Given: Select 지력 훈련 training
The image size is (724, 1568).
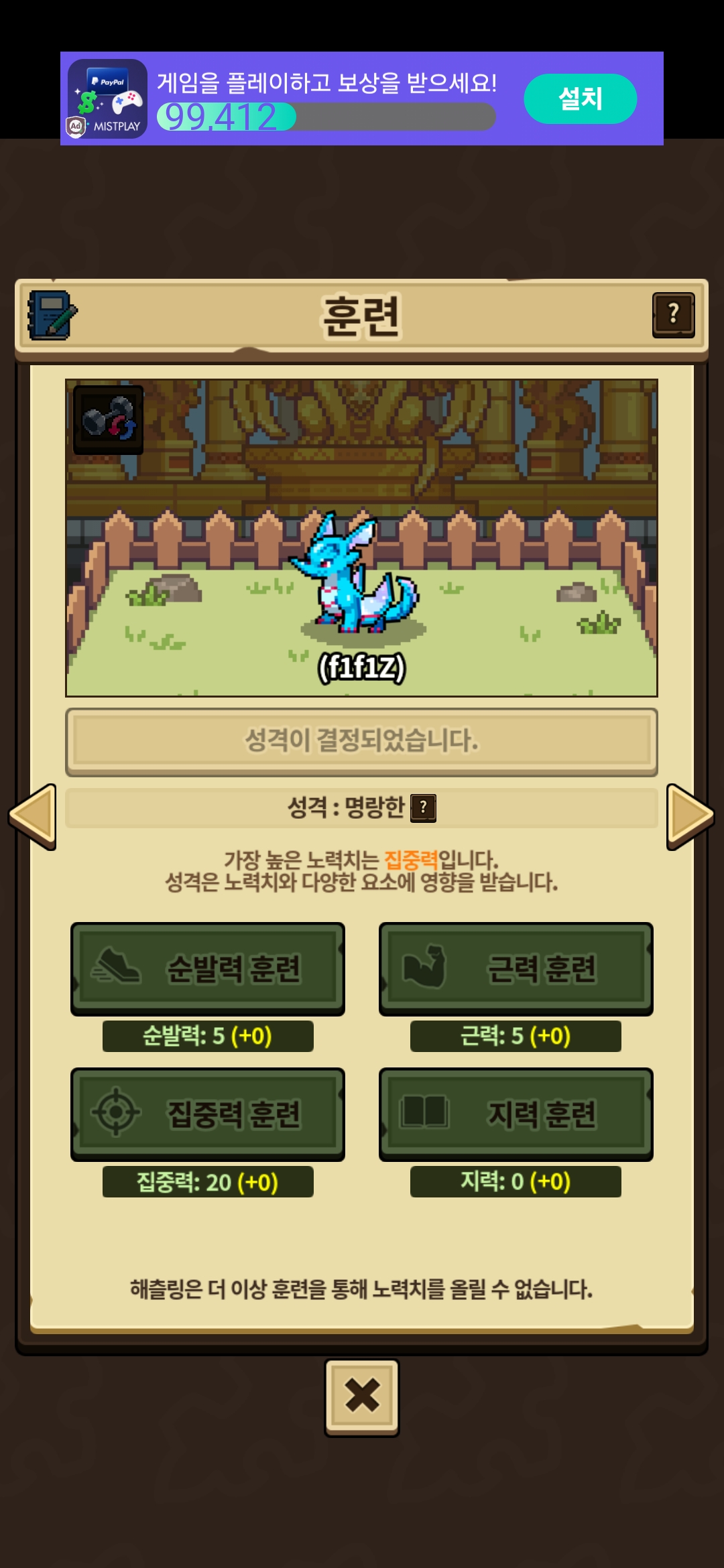Looking at the screenshot, I should tap(516, 1114).
